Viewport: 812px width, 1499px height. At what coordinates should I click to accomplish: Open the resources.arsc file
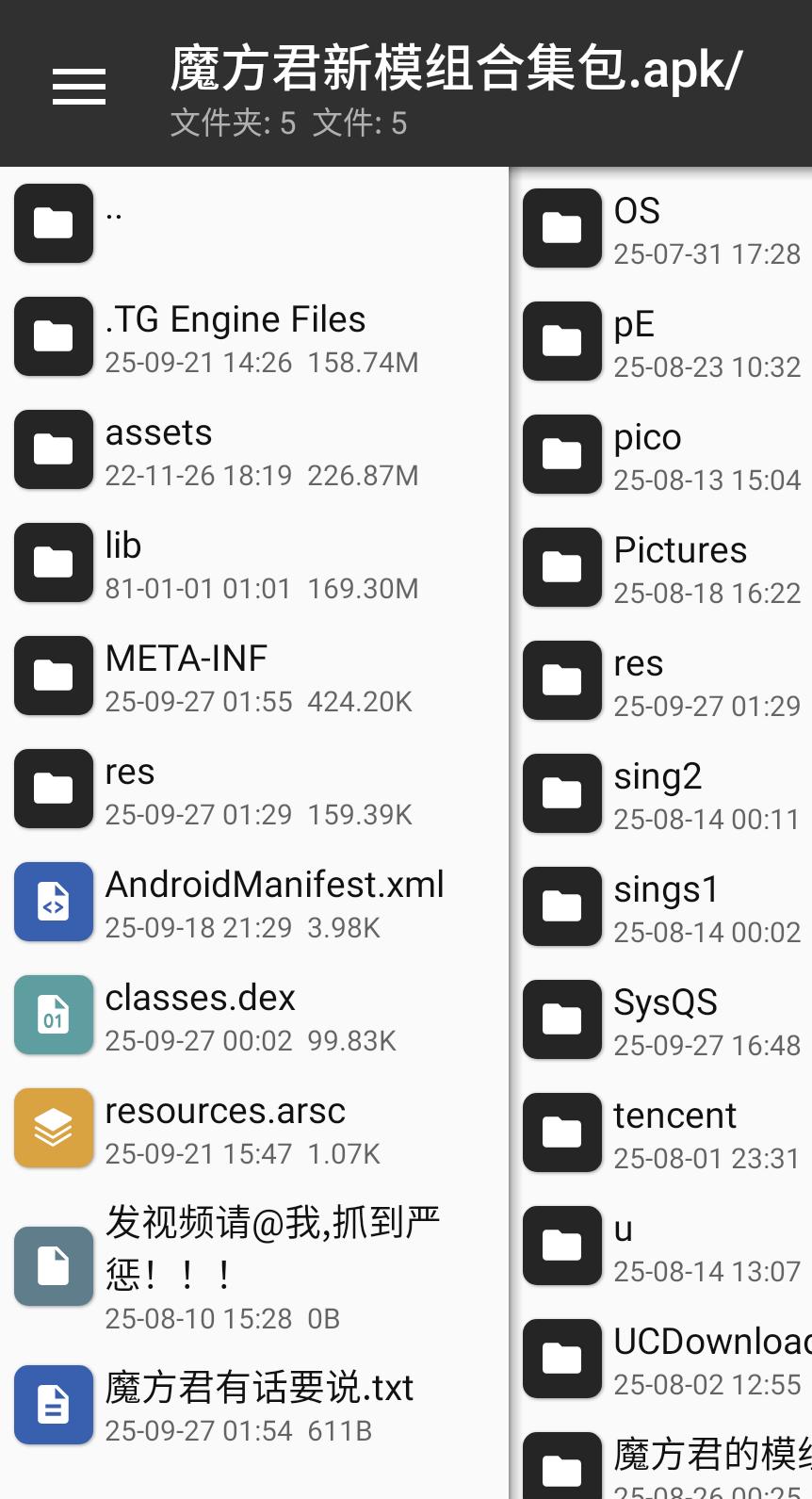[x=254, y=1128]
